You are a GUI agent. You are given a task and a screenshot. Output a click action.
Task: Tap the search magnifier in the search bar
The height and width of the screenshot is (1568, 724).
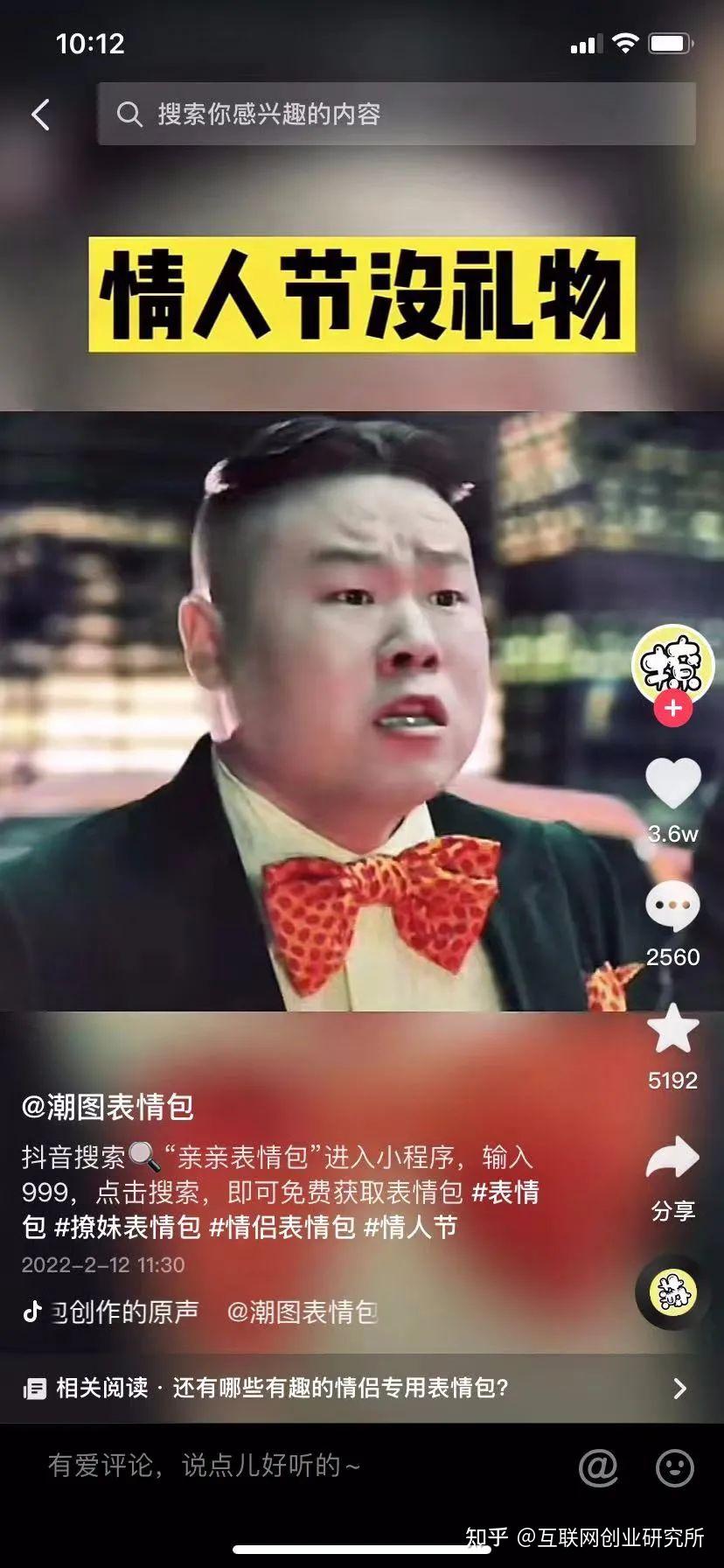(129, 112)
